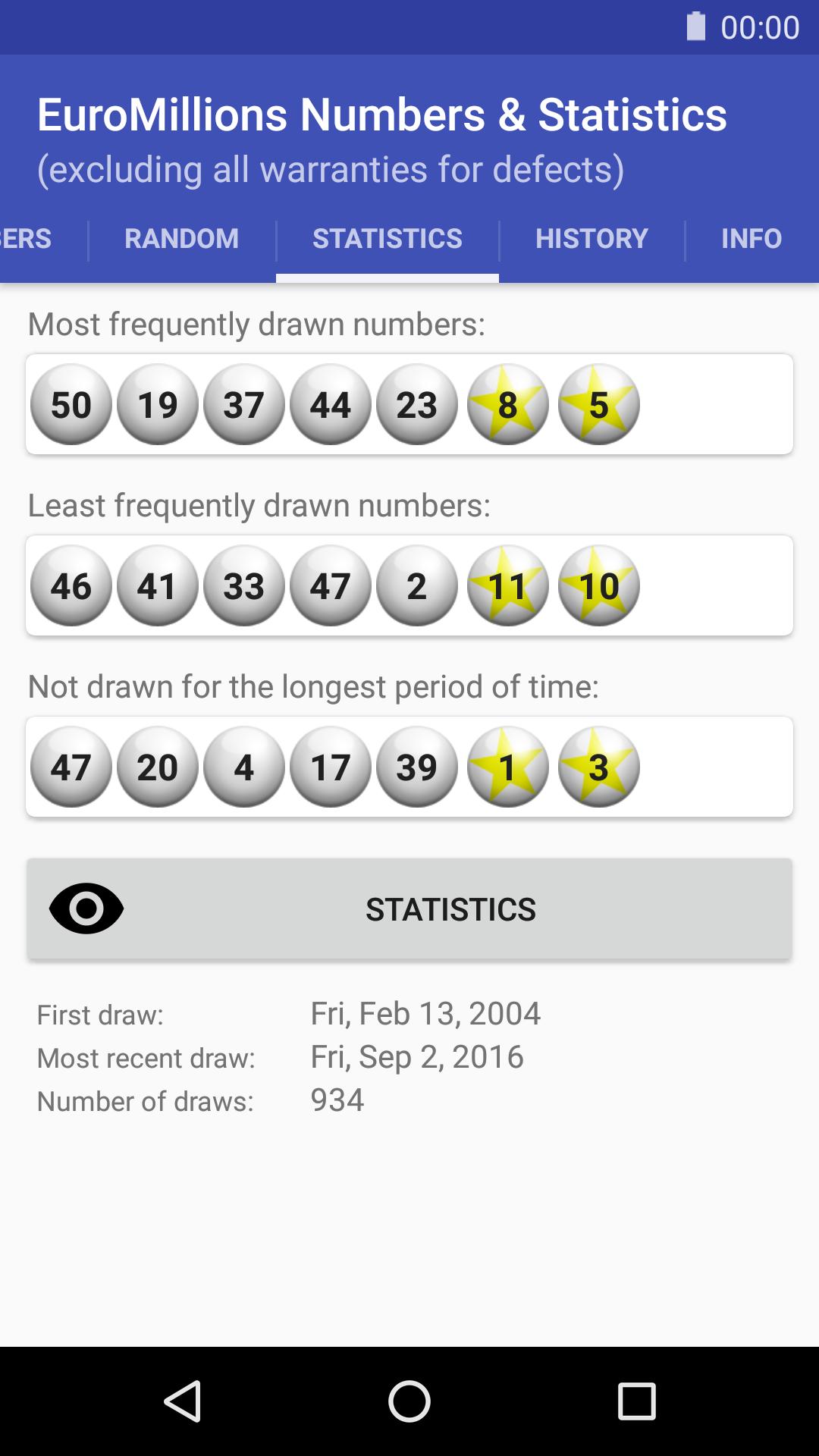Select ball 46 in least frequent numbers
The width and height of the screenshot is (819, 1456).
click(71, 586)
